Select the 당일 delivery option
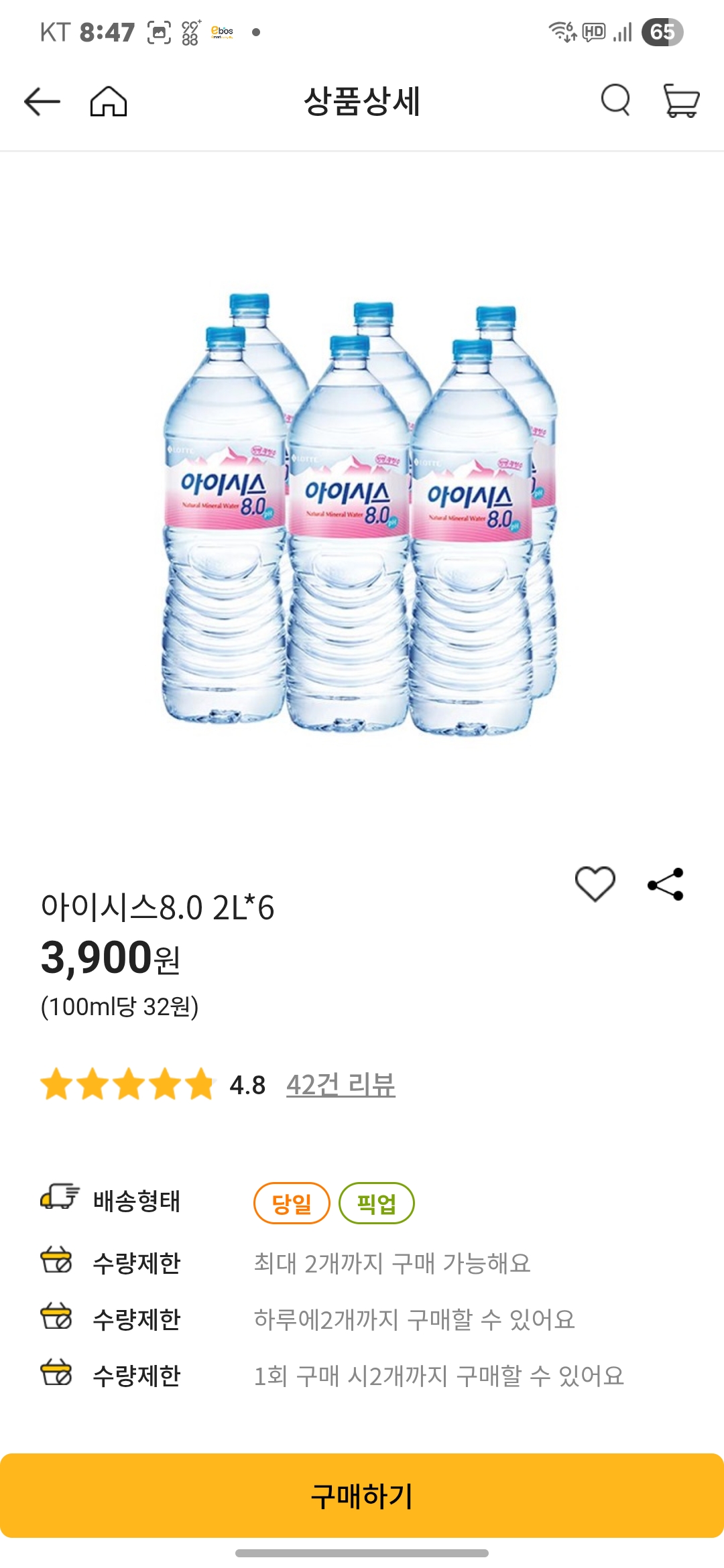Viewport: 724px width, 1568px height. point(292,1201)
